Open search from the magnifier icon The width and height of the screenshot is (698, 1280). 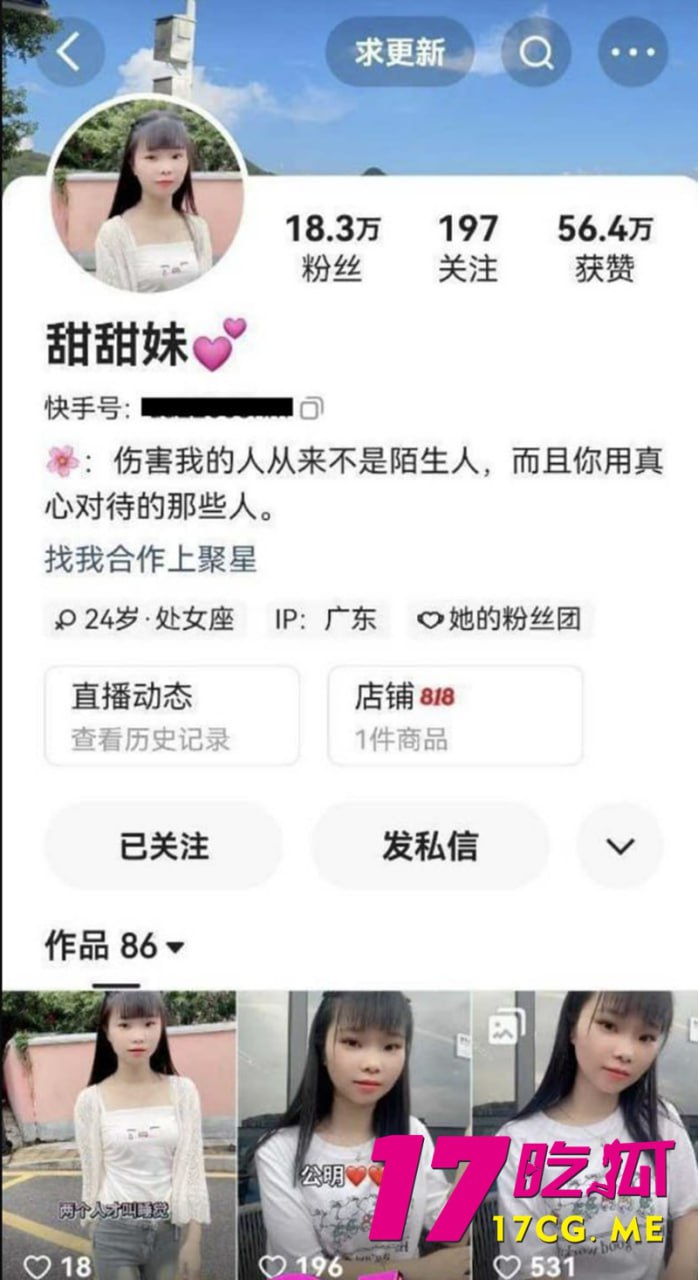pos(536,51)
